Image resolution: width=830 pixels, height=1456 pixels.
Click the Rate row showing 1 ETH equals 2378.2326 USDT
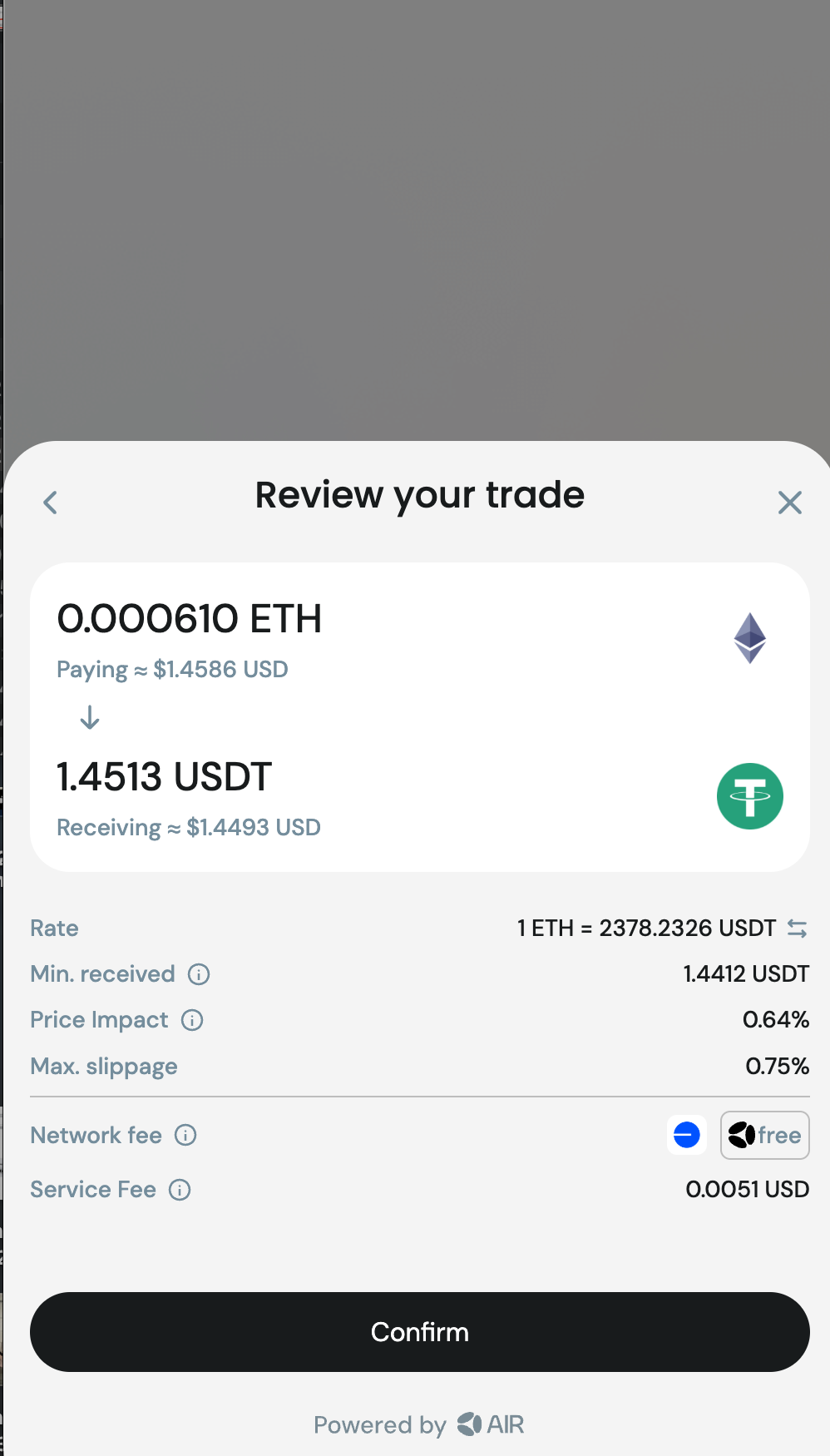click(x=416, y=928)
